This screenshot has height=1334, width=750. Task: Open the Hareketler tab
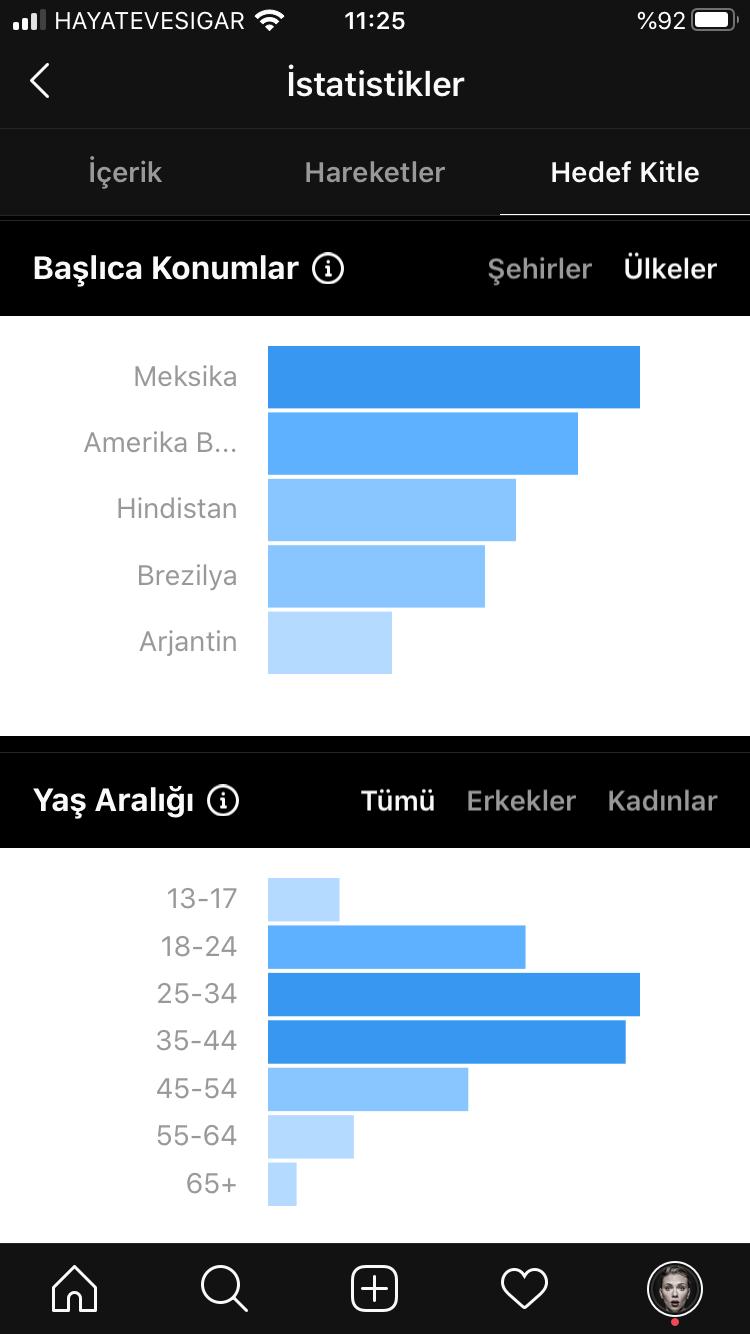point(375,172)
